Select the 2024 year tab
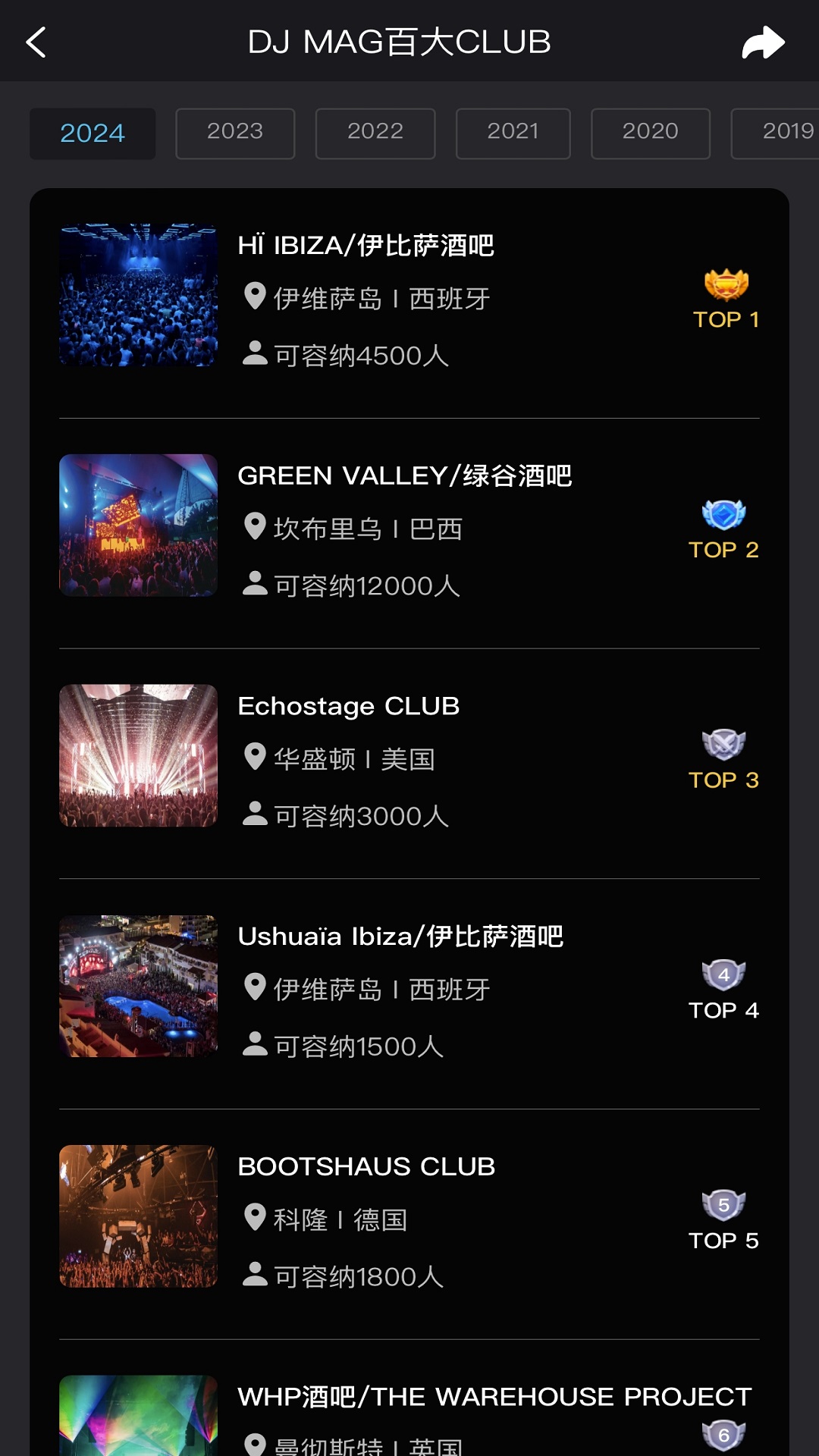 (x=93, y=133)
